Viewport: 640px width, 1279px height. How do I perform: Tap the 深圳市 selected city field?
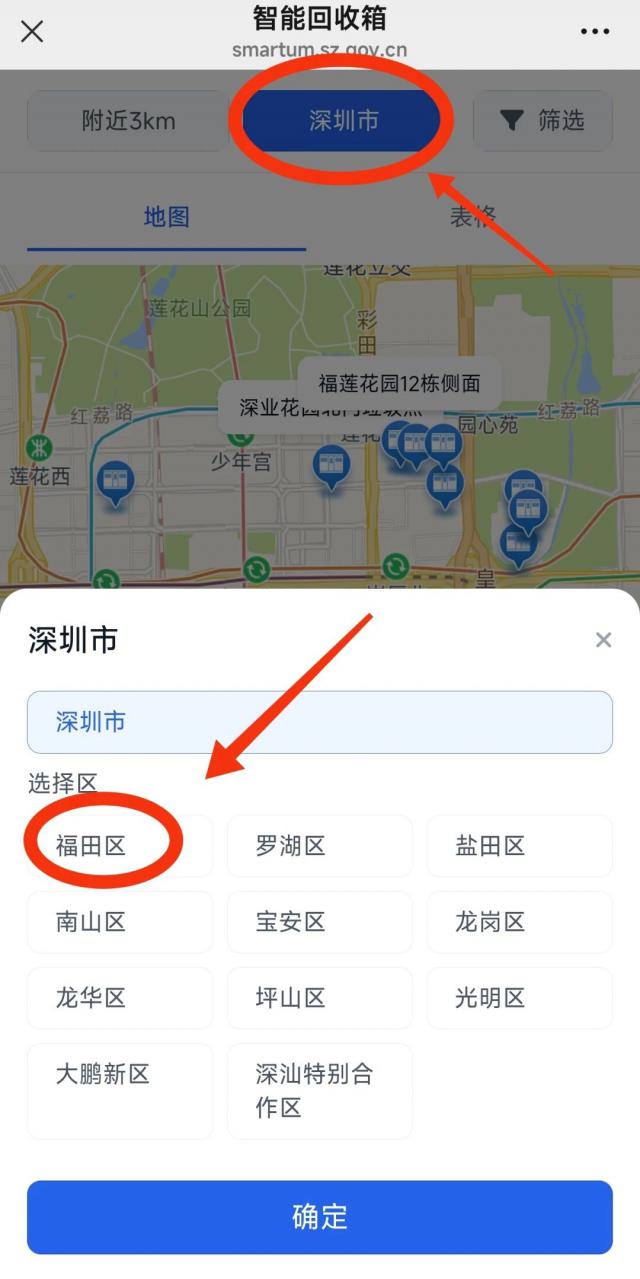coord(319,722)
